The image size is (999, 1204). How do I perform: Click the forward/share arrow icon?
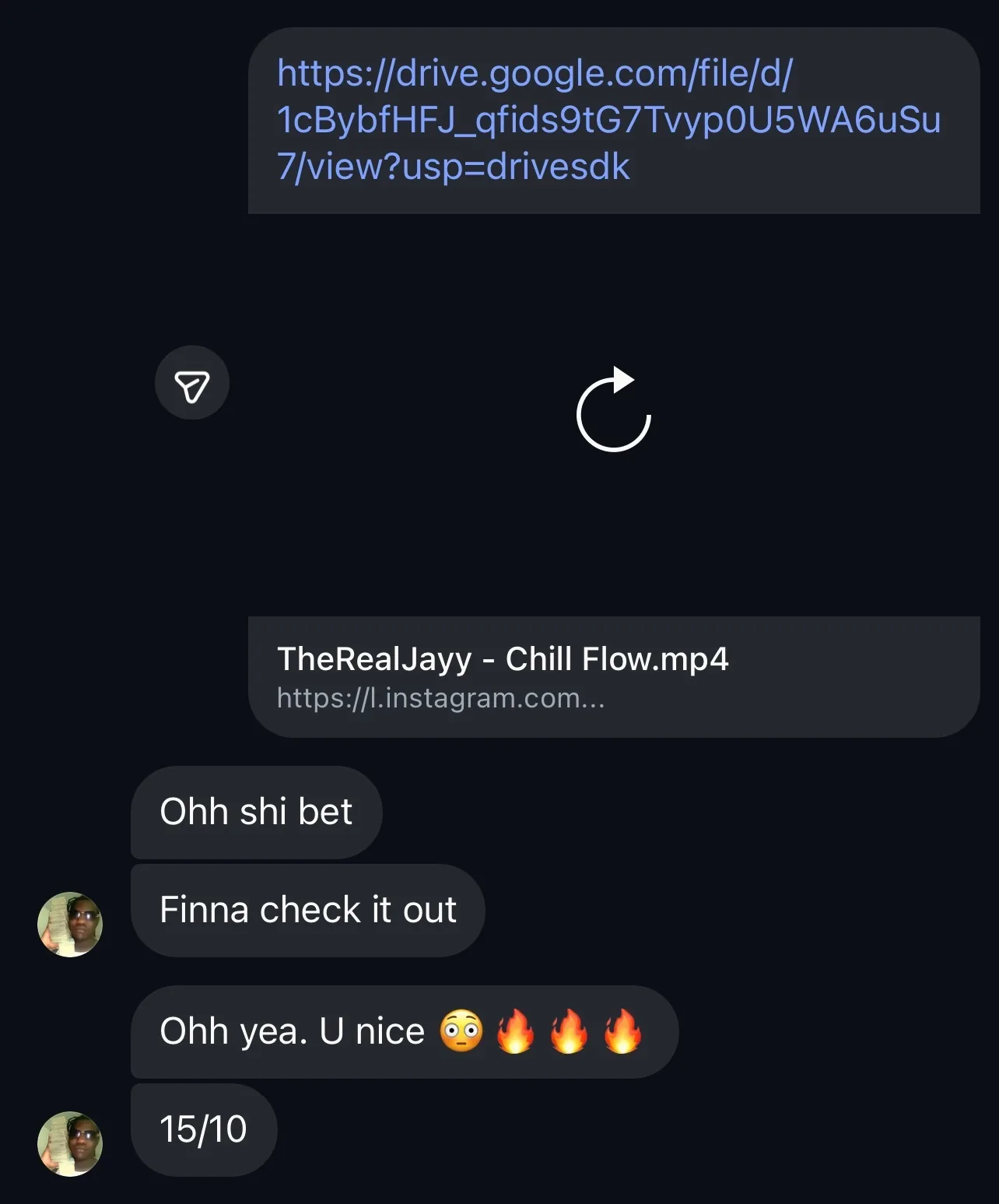click(191, 382)
